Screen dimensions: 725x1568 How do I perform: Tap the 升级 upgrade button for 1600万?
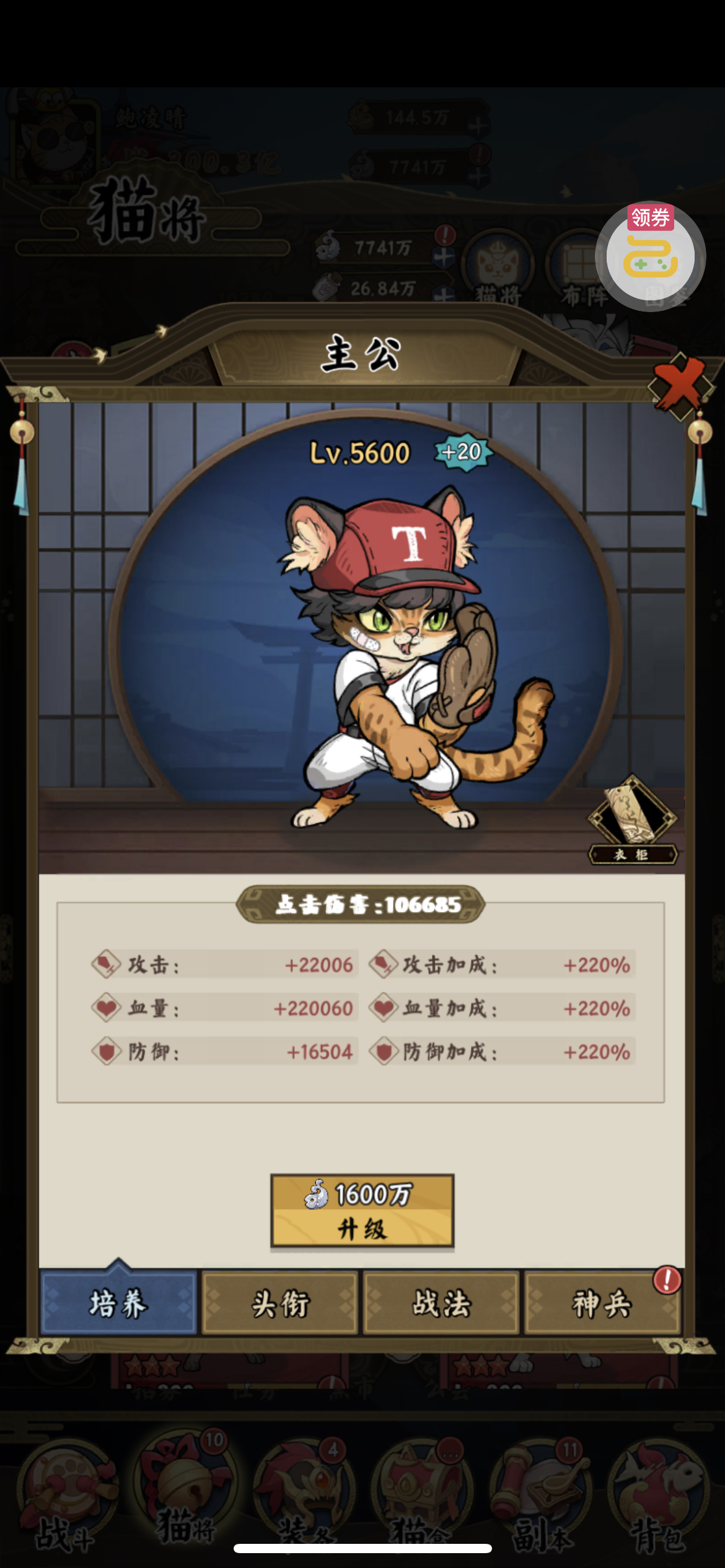[x=362, y=1211]
